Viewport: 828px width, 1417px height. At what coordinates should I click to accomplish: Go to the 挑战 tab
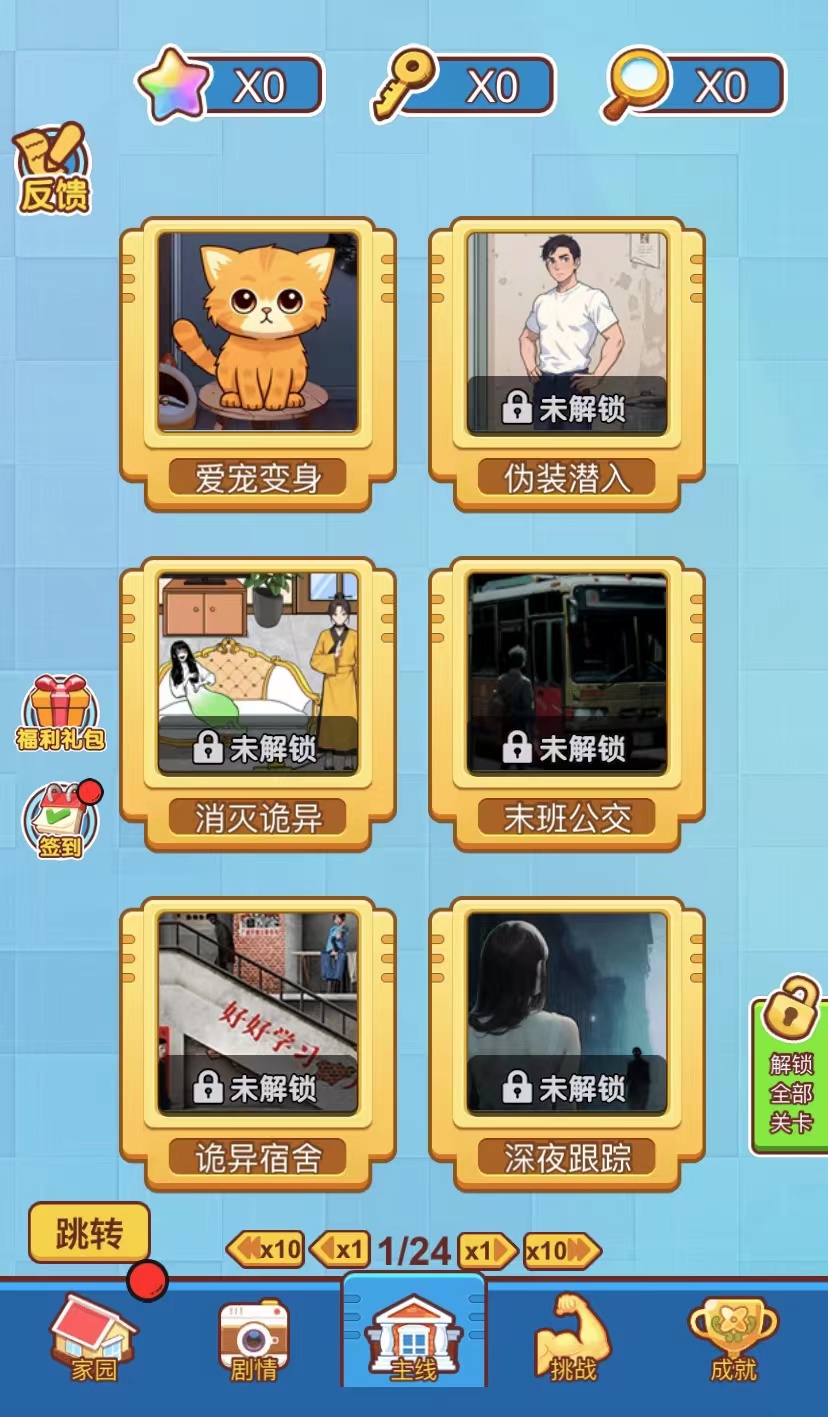click(x=573, y=1340)
